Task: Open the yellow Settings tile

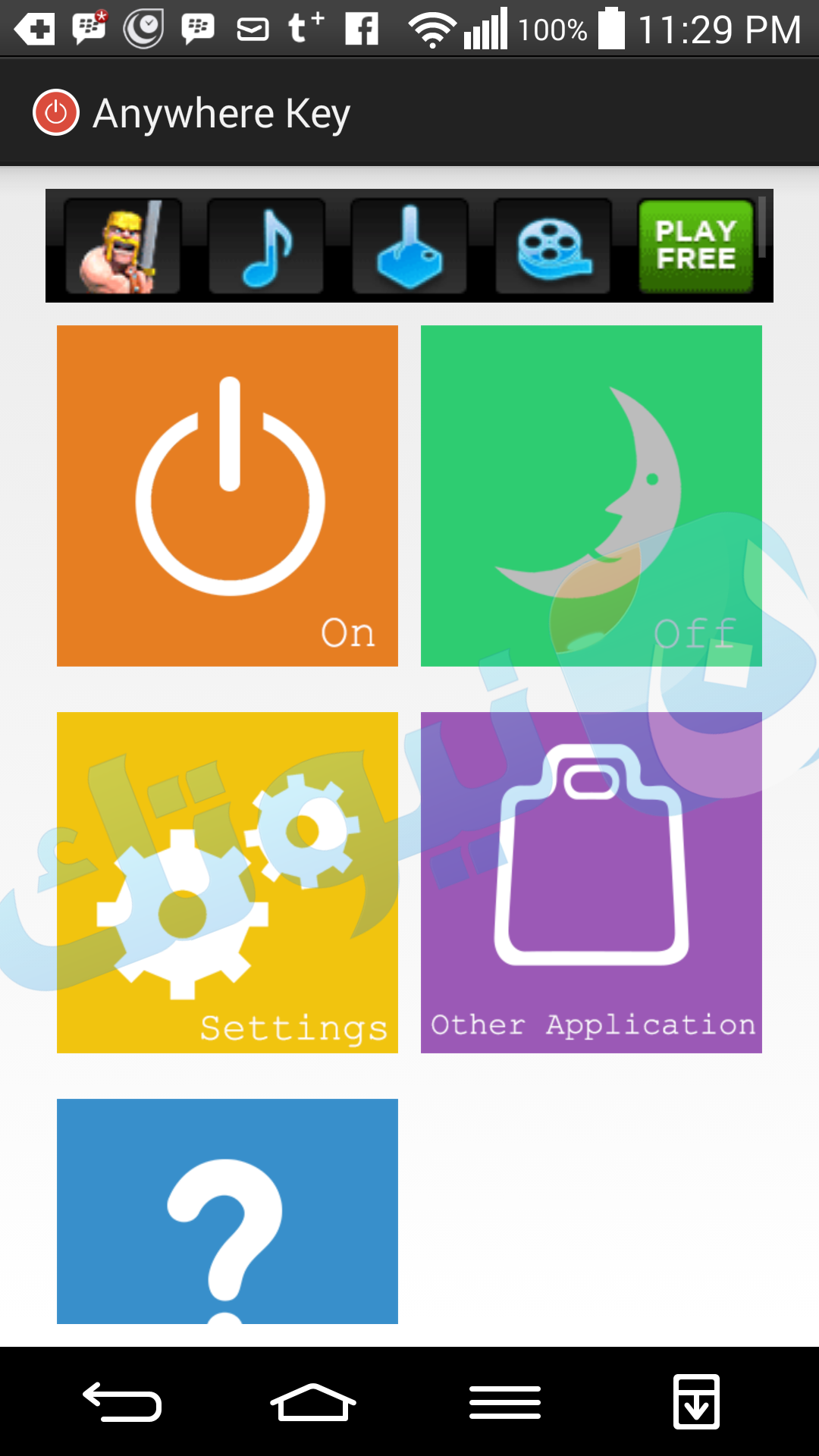Action: [227, 883]
